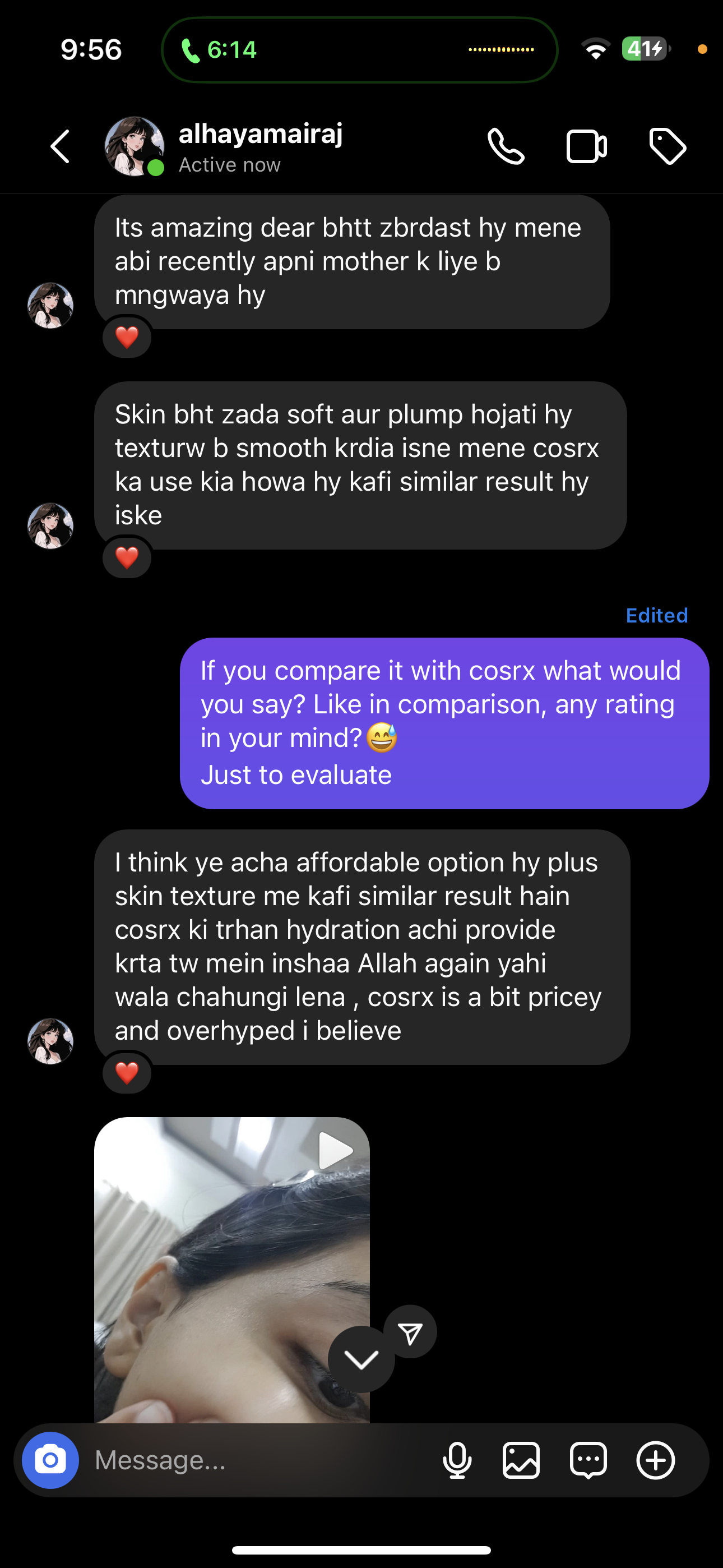View heart reaction on the 'Its amazing dear' message
This screenshot has width=723, height=1568.
(x=127, y=337)
